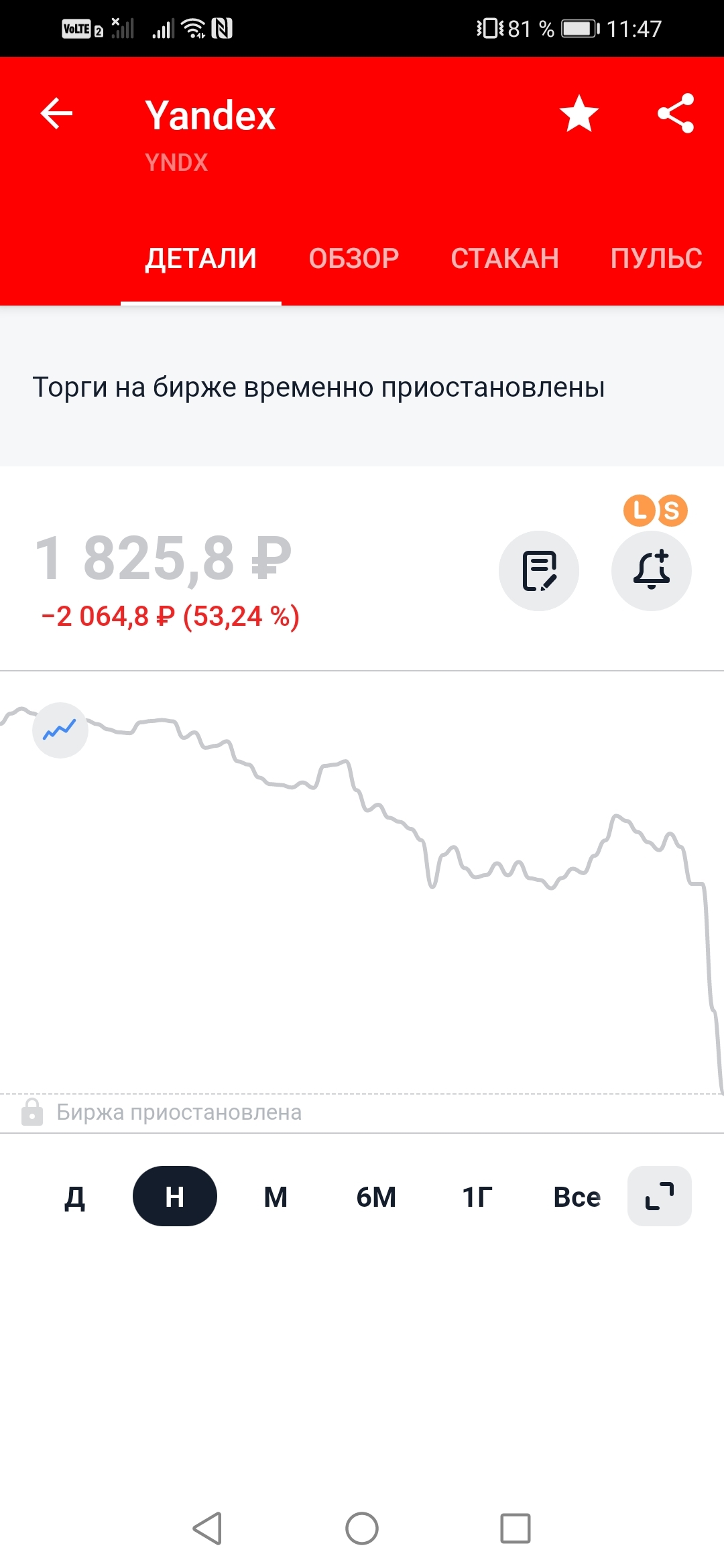Add a note with the notepad icon
The height and width of the screenshot is (1568, 724).
pos(539,571)
